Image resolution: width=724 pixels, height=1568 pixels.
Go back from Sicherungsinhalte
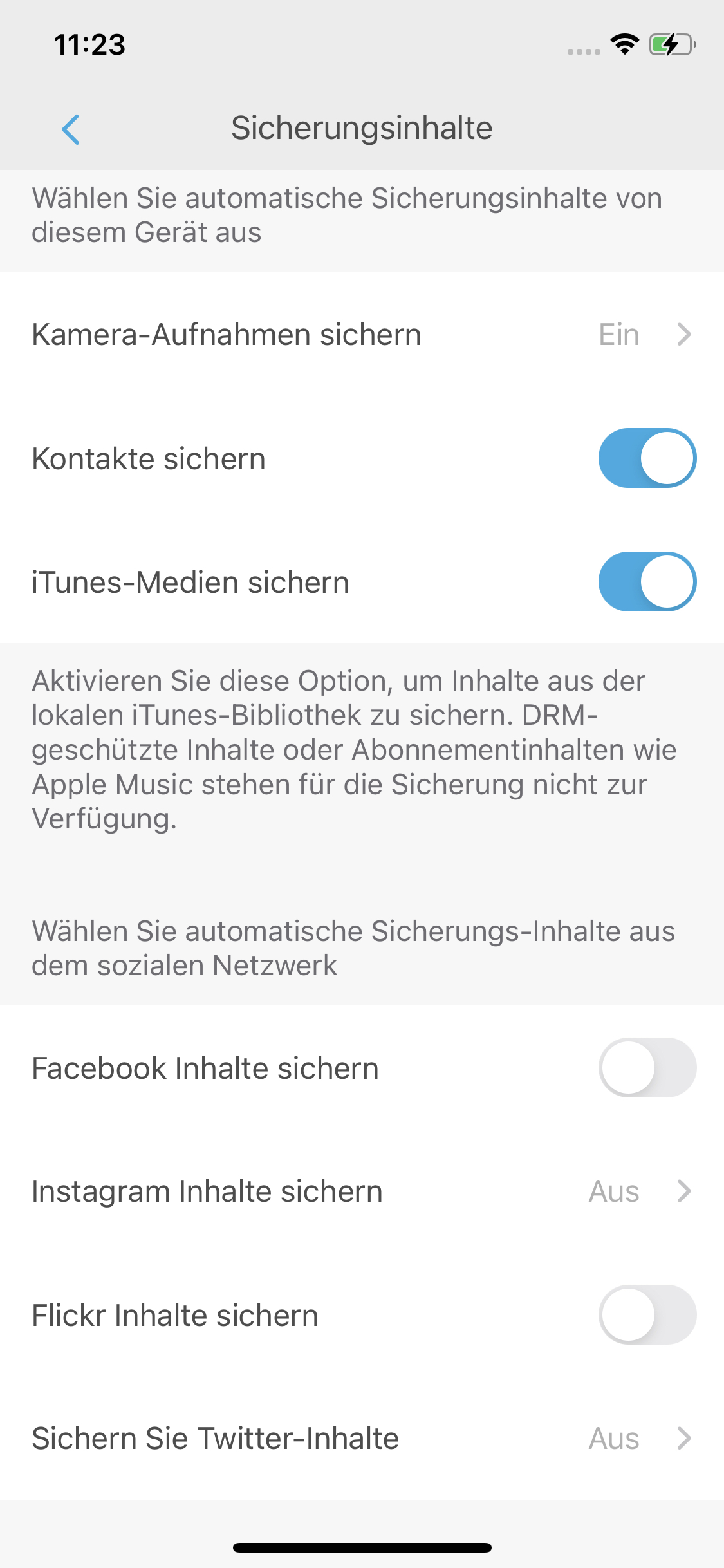pyautogui.click(x=71, y=129)
